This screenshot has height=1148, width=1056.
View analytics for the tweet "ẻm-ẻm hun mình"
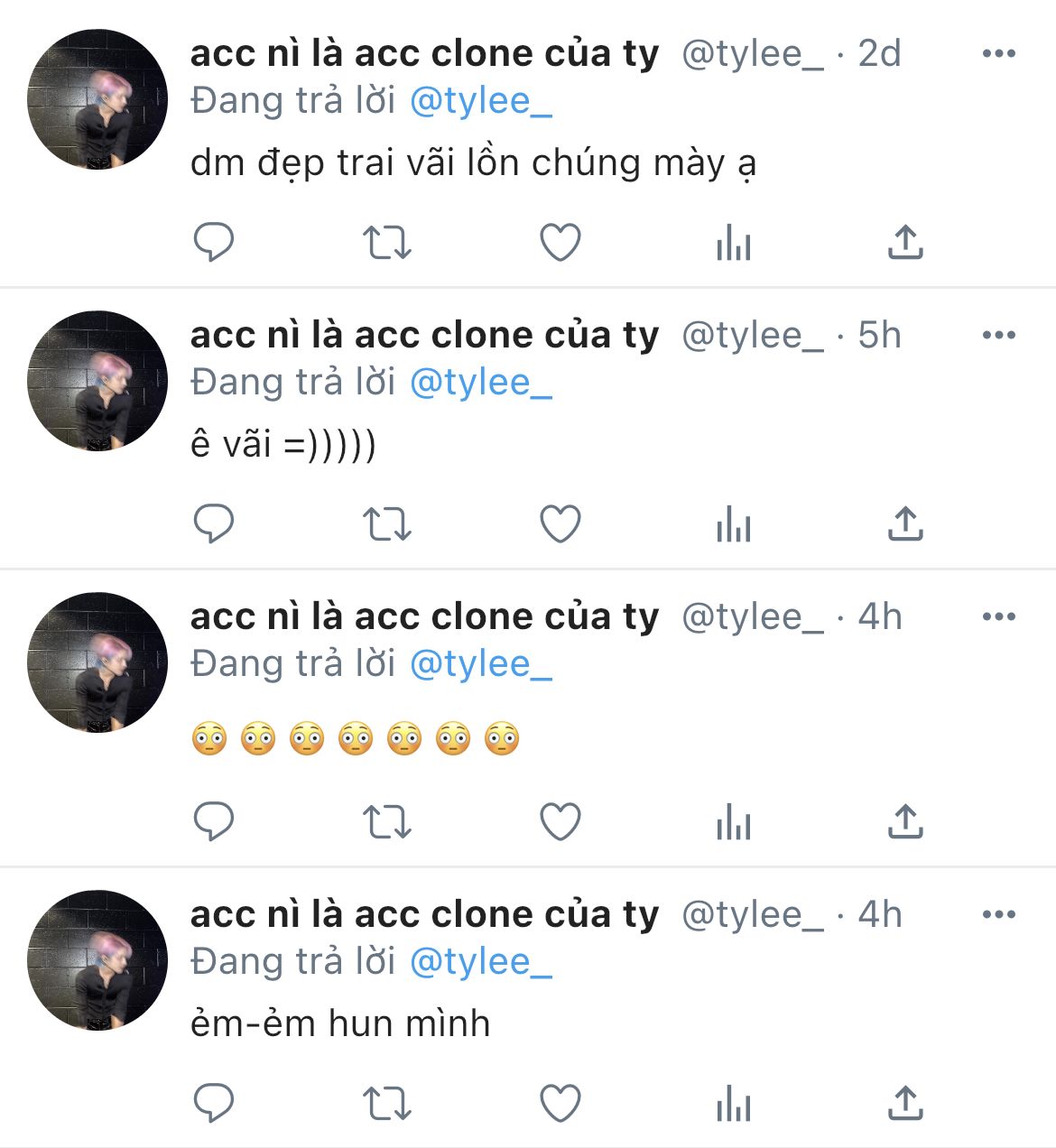click(x=733, y=1103)
